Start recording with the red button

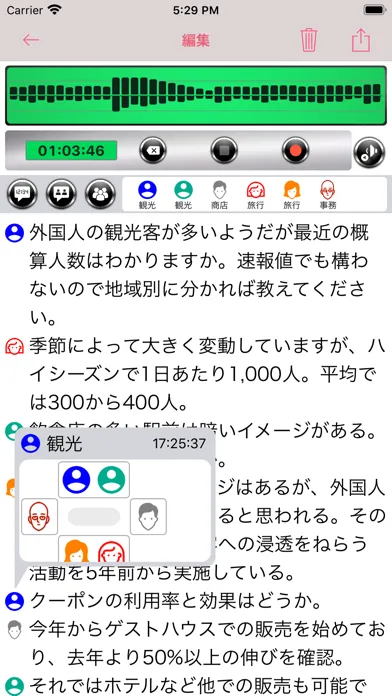[x=295, y=150]
